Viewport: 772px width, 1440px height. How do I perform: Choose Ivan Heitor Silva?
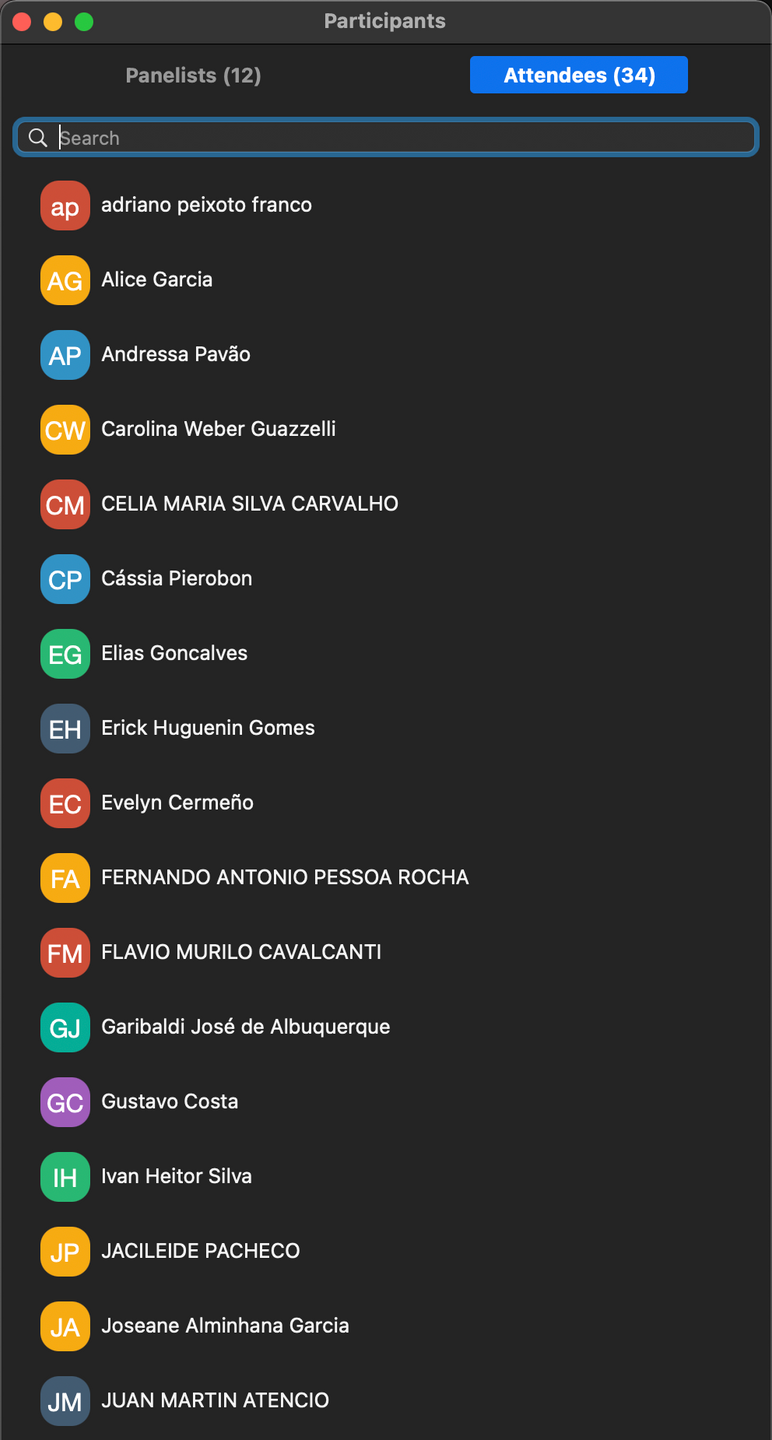click(x=176, y=1176)
